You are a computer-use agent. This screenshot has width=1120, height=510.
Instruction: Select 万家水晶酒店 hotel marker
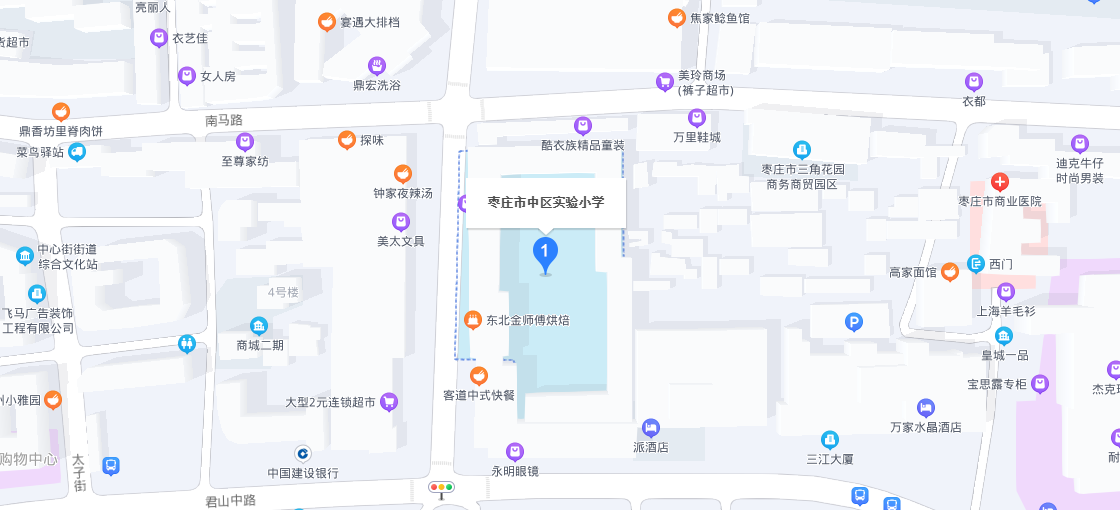click(x=925, y=407)
